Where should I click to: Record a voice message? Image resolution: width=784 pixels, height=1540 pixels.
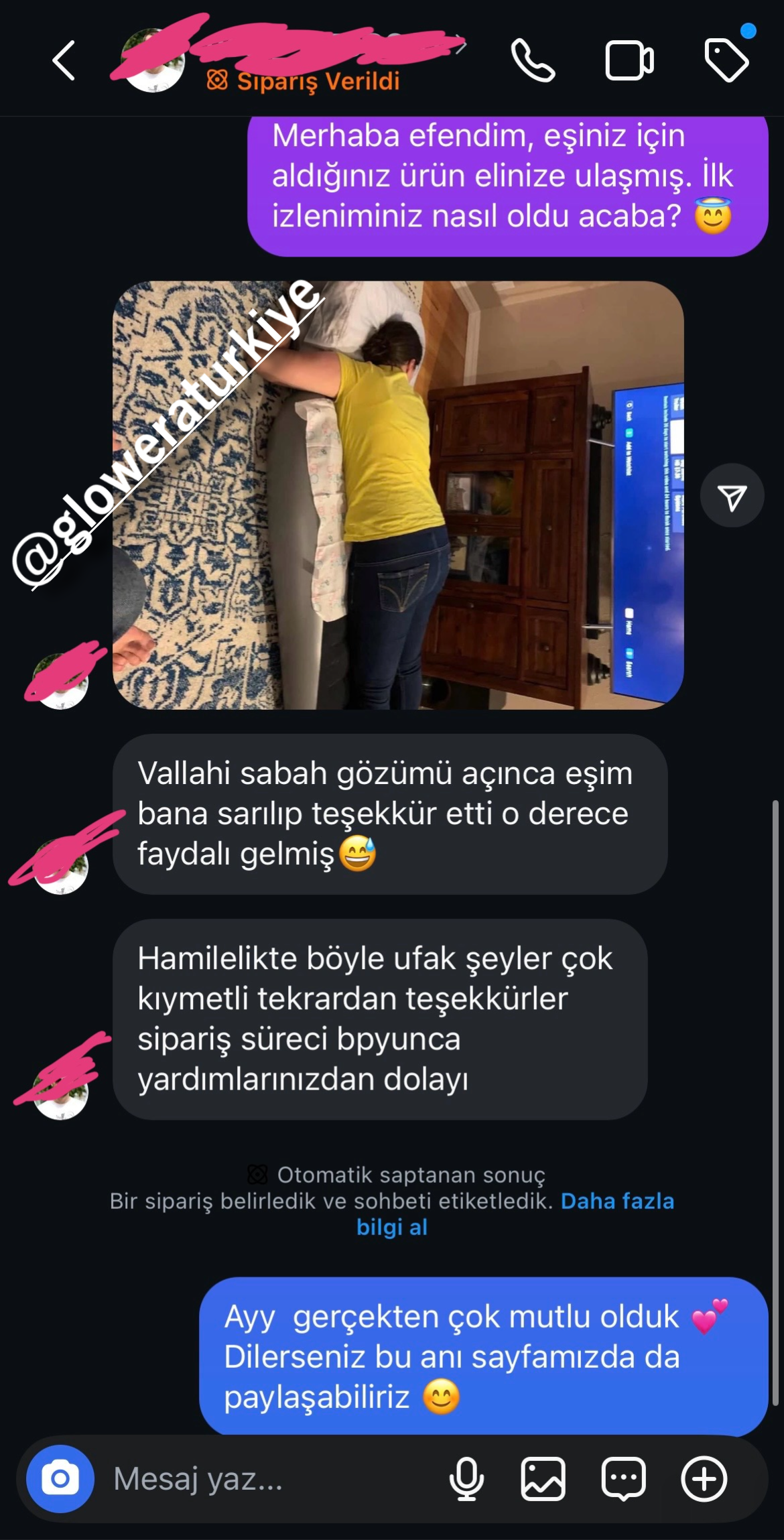coord(466,1478)
